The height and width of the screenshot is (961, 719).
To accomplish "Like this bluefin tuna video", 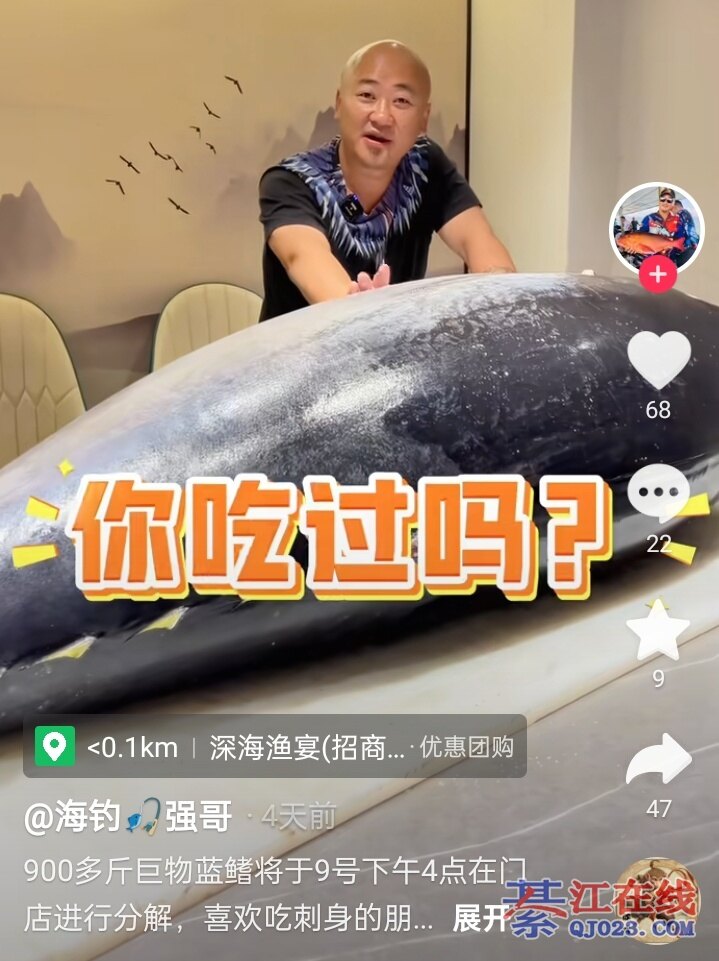I will click(658, 360).
